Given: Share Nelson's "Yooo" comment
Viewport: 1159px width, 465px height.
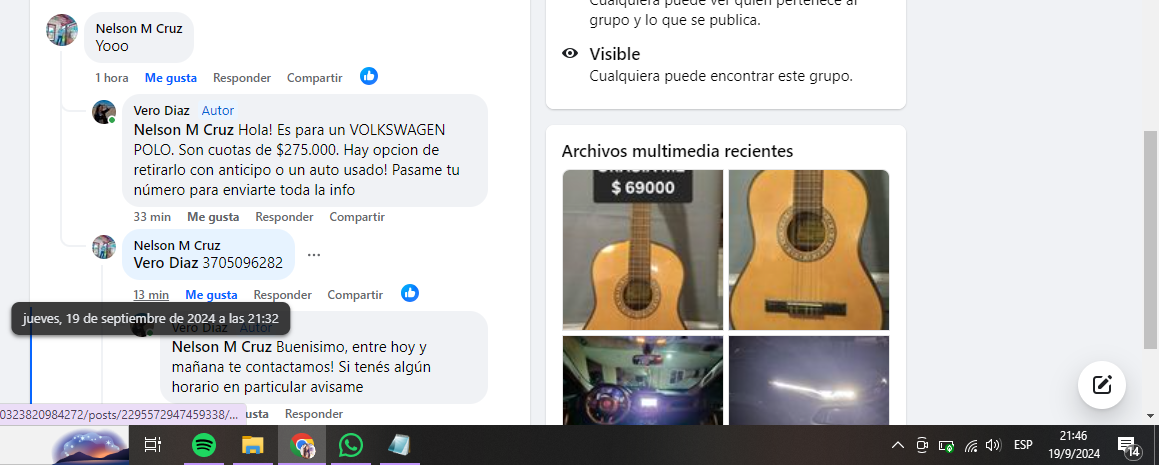Looking at the screenshot, I should click(314, 77).
